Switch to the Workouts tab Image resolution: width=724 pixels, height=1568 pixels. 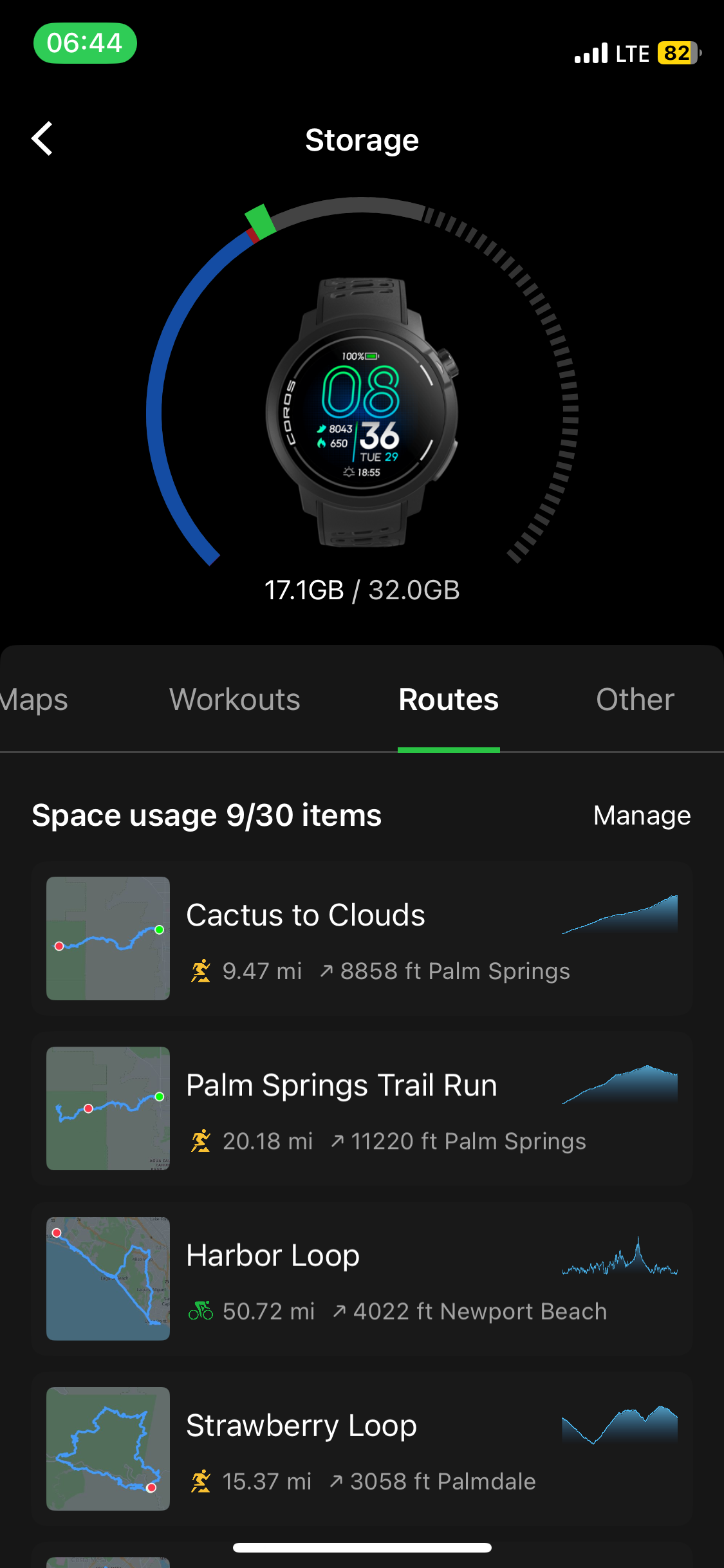pos(234,700)
